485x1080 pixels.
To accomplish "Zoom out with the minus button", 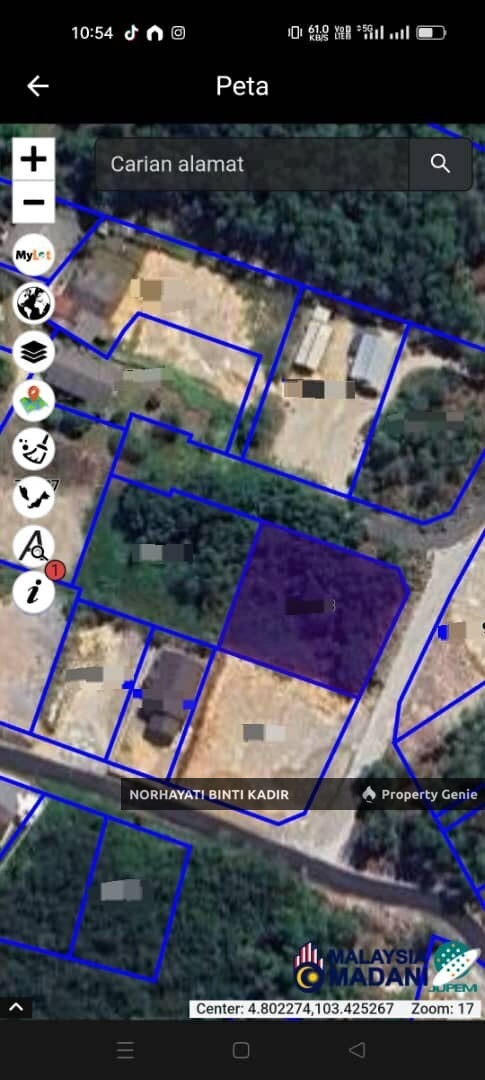I will point(33,202).
